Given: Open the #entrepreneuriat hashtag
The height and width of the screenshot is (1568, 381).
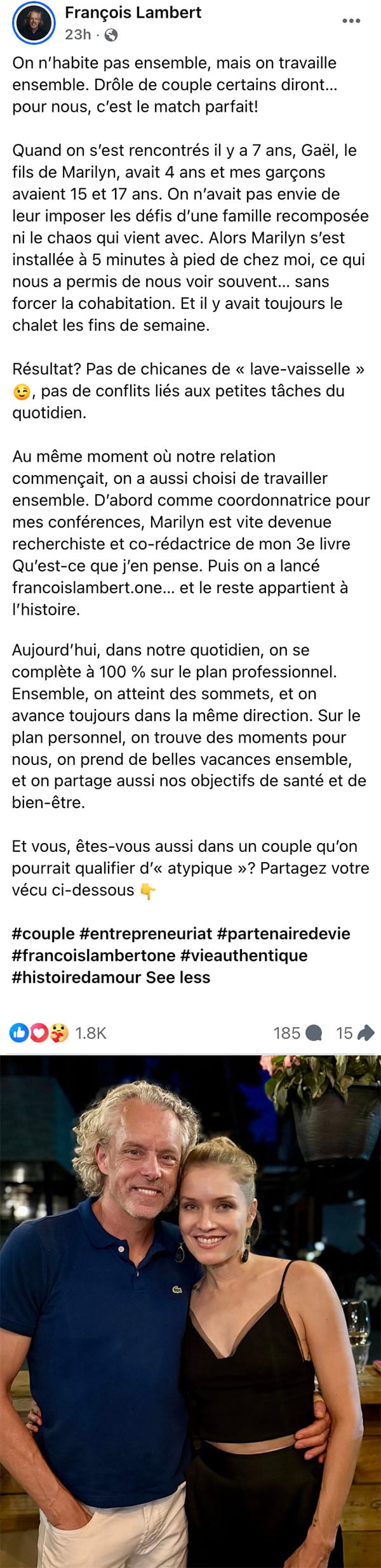Looking at the screenshot, I should click(x=145, y=933).
